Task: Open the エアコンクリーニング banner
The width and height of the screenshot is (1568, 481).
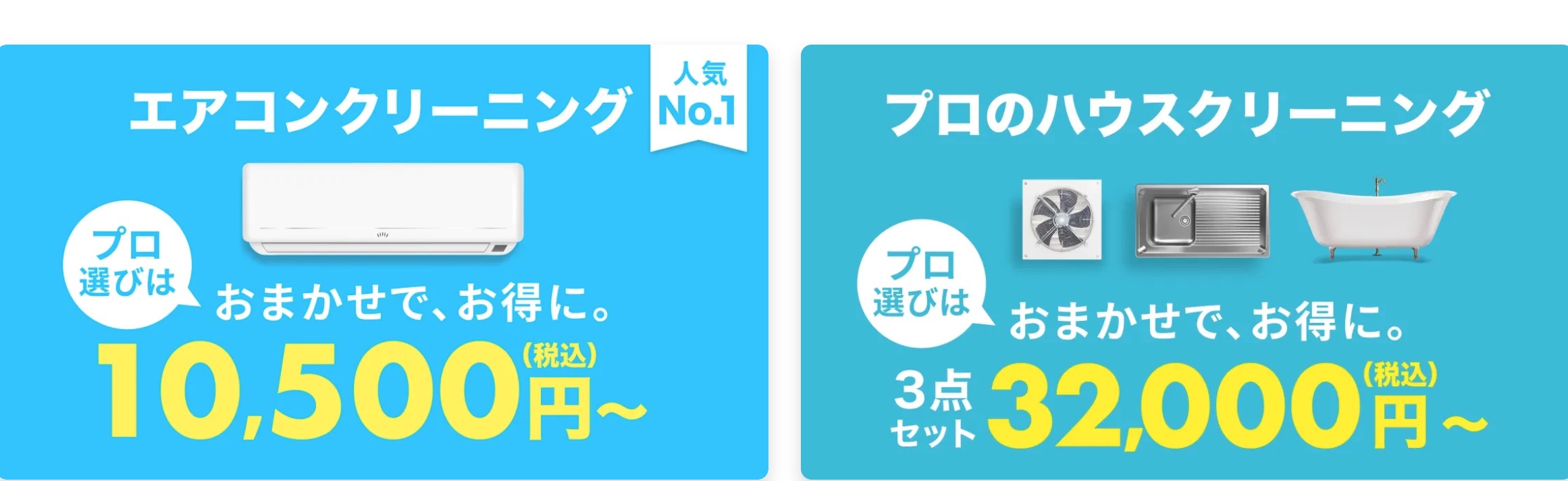Action: 383,262
